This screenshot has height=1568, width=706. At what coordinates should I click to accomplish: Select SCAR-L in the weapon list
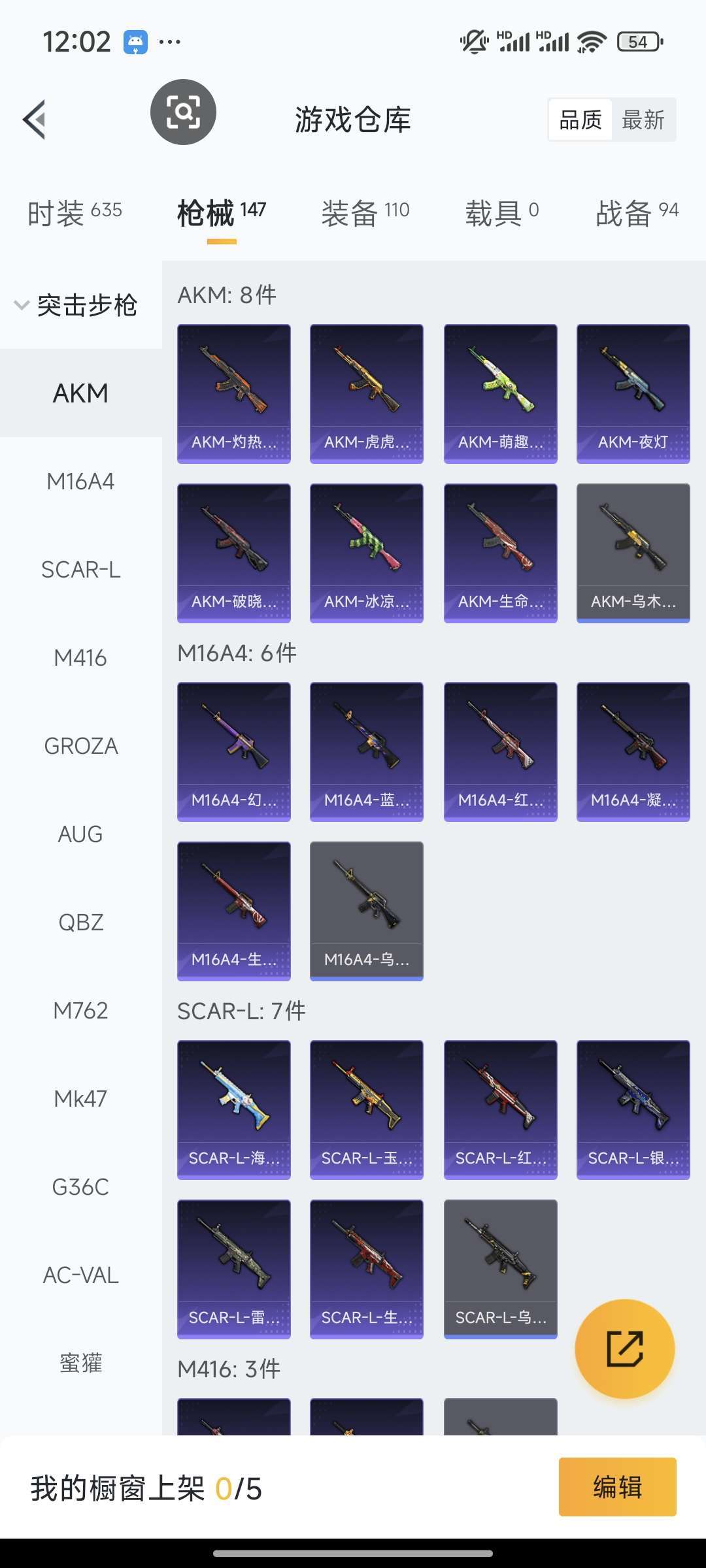point(80,570)
